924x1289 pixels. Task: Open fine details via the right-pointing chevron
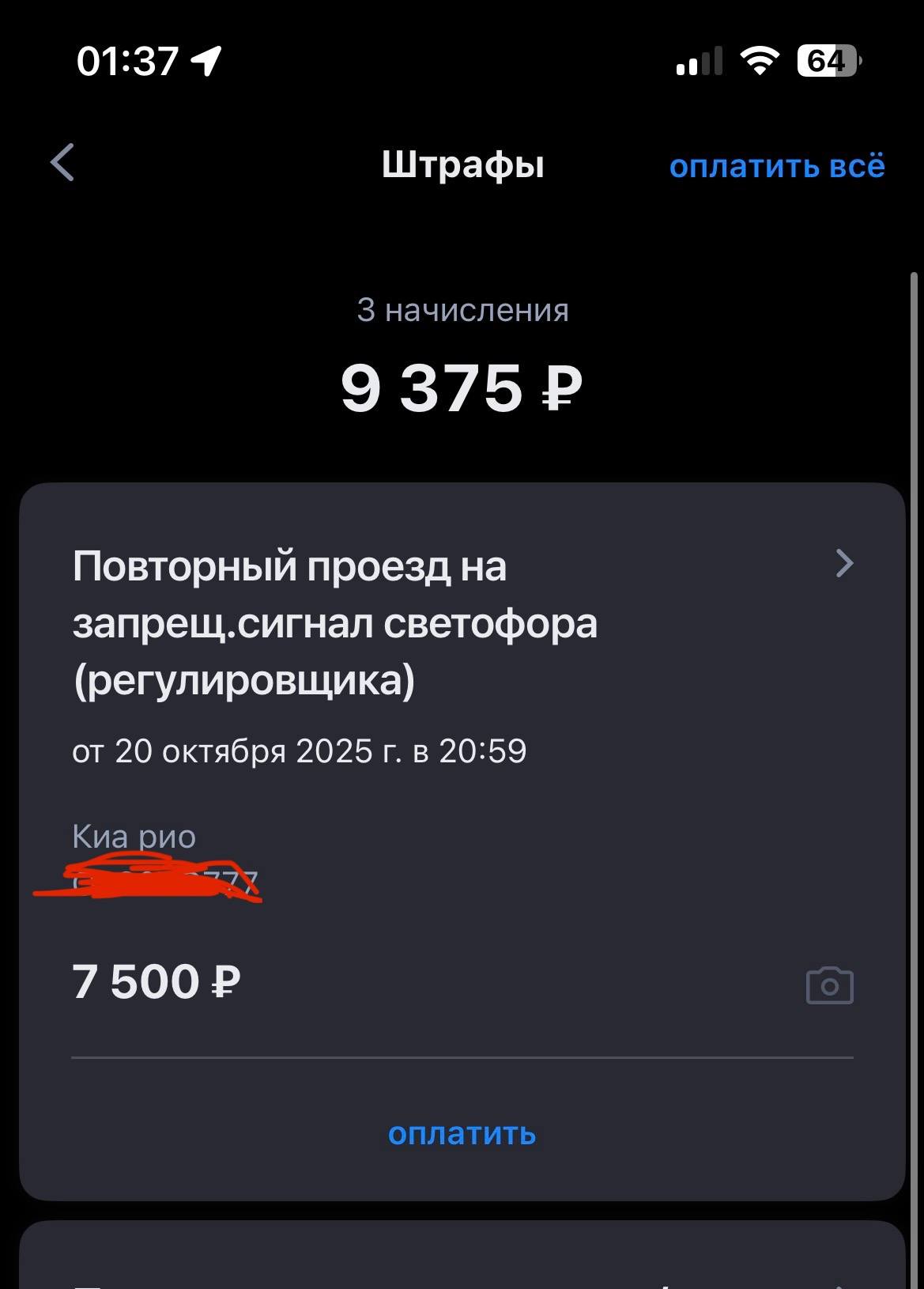[x=845, y=561]
